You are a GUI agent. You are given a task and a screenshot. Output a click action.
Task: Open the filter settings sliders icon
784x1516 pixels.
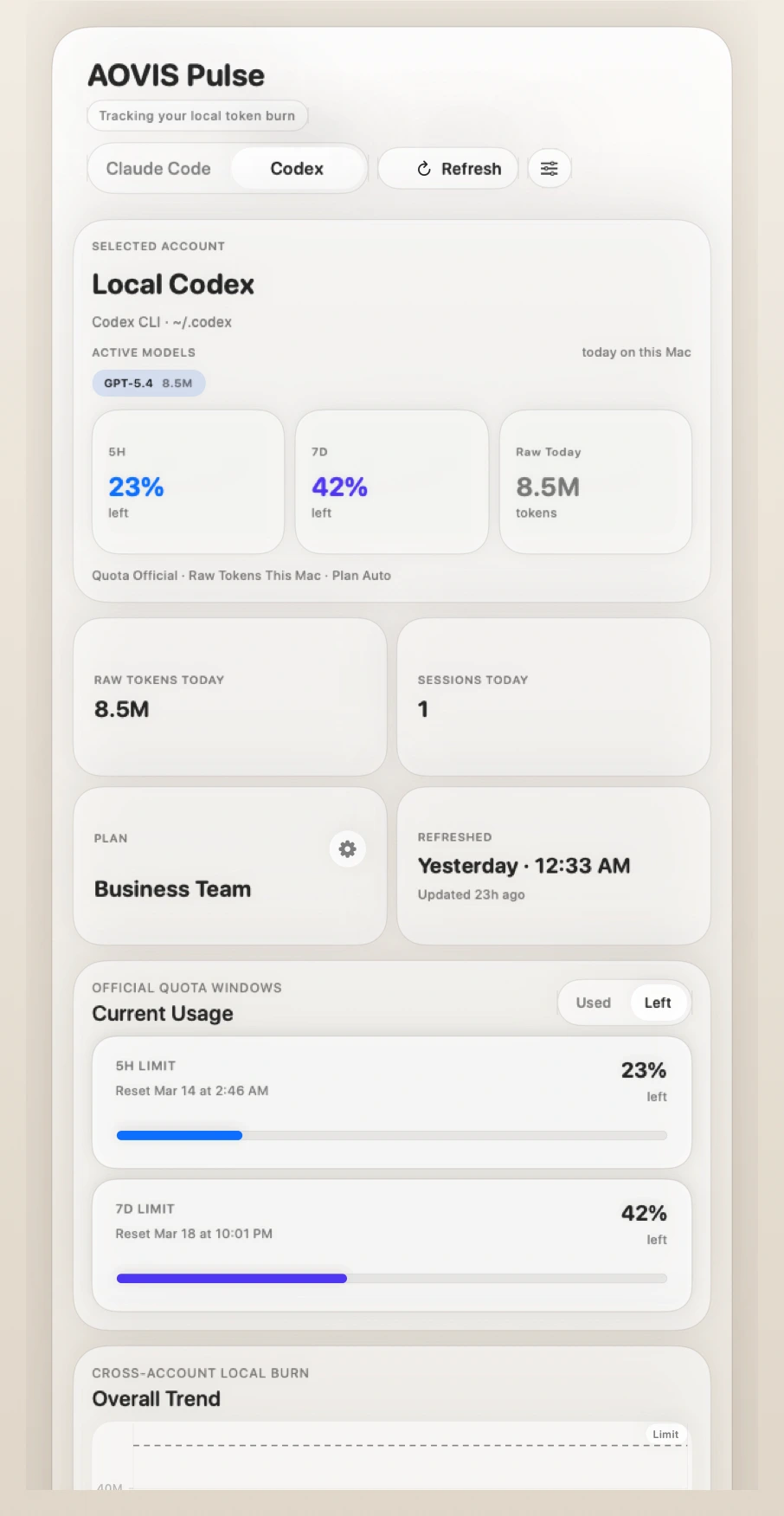pyautogui.click(x=549, y=169)
